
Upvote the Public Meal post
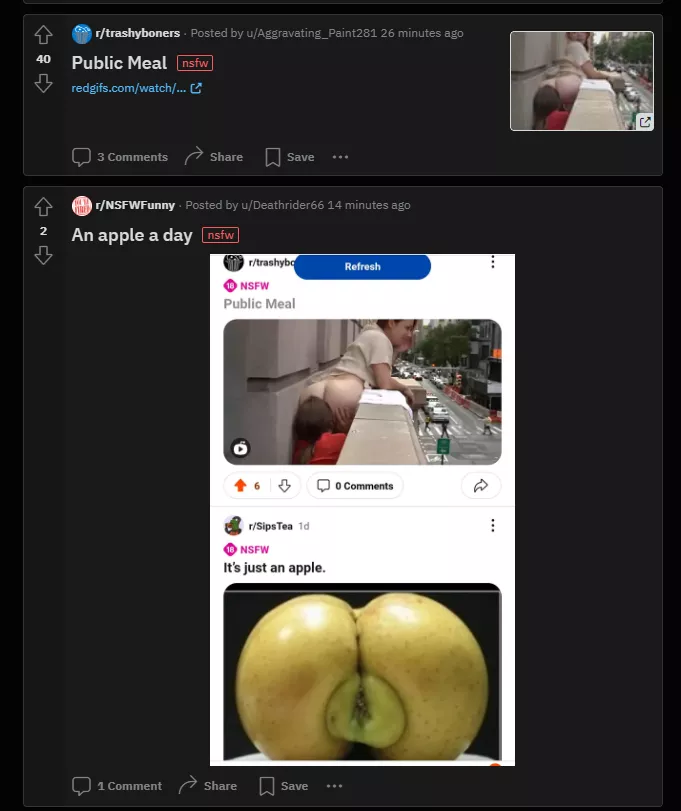click(43, 36)
